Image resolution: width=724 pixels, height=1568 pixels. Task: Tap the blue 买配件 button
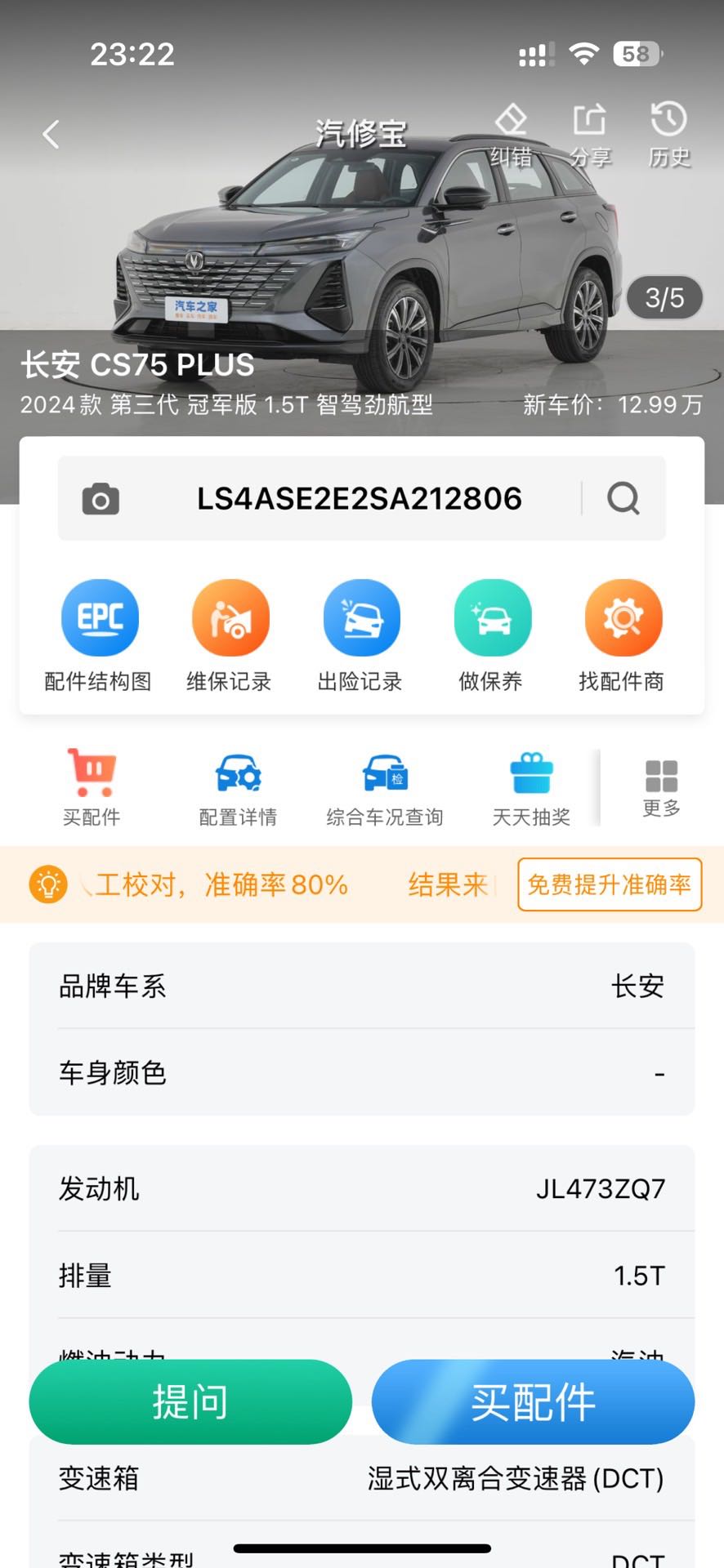coord(533,1401)
